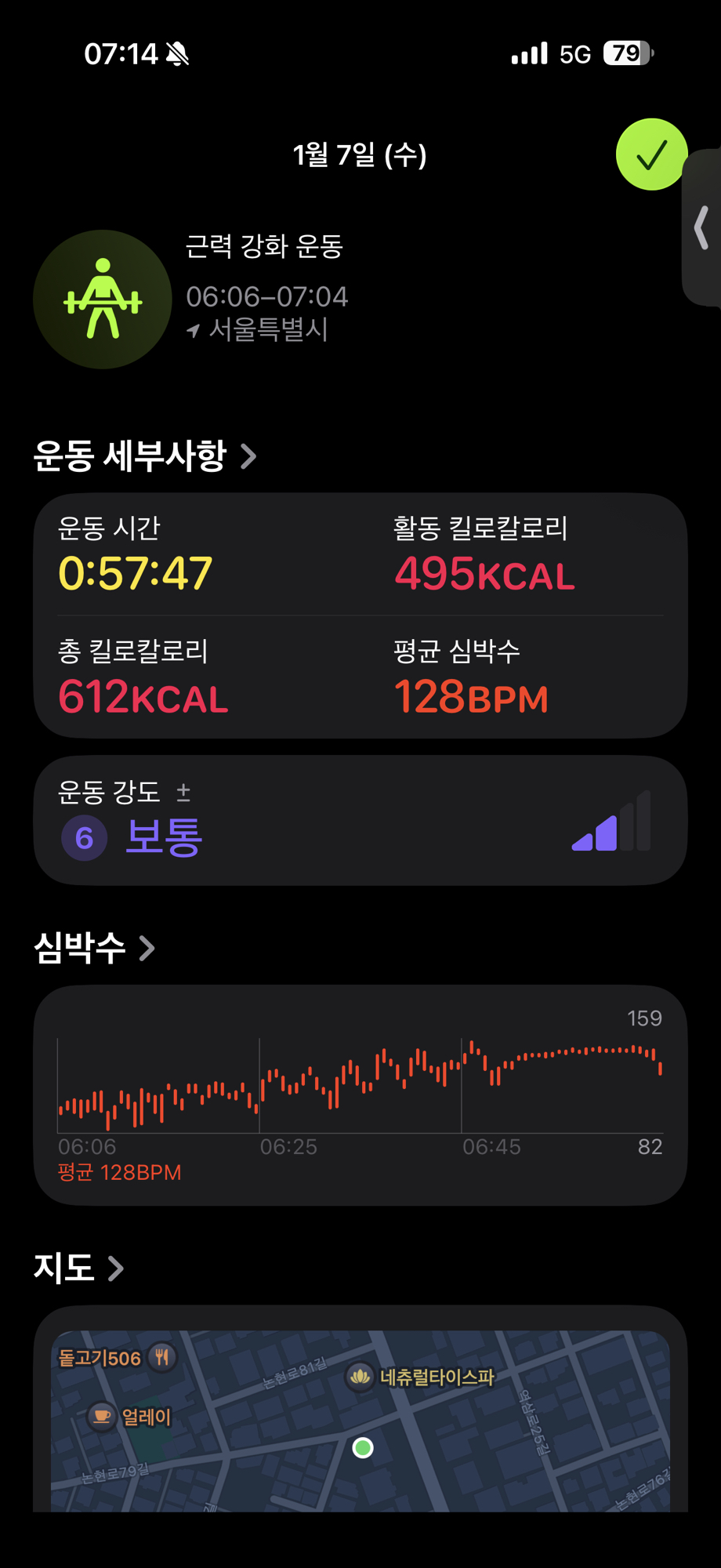Confirm with the green checkmark button
The width and height of the screenshot is (721, 1568).
[x=651, y=154]
